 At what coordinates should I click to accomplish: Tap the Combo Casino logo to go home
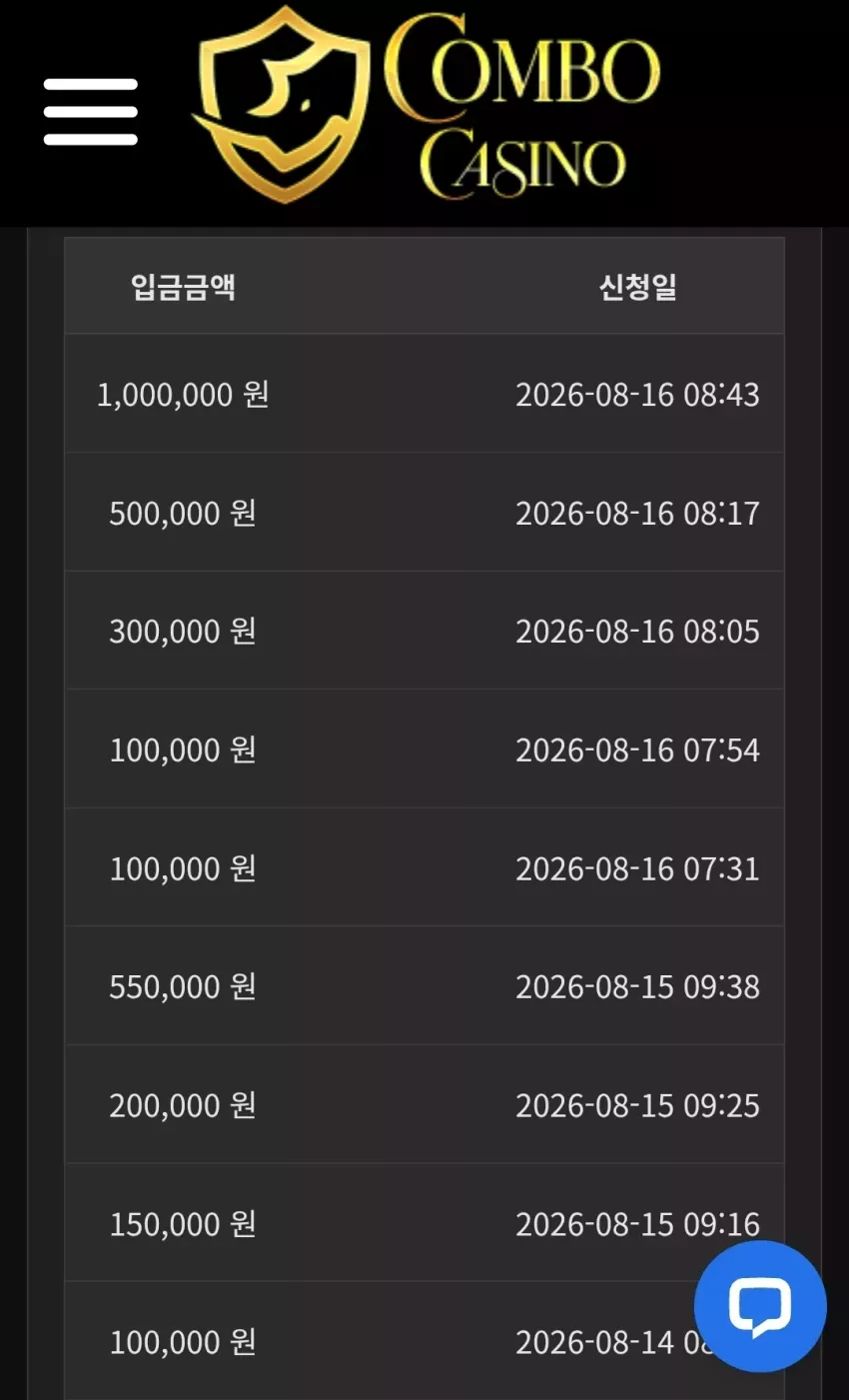(426, 105)
